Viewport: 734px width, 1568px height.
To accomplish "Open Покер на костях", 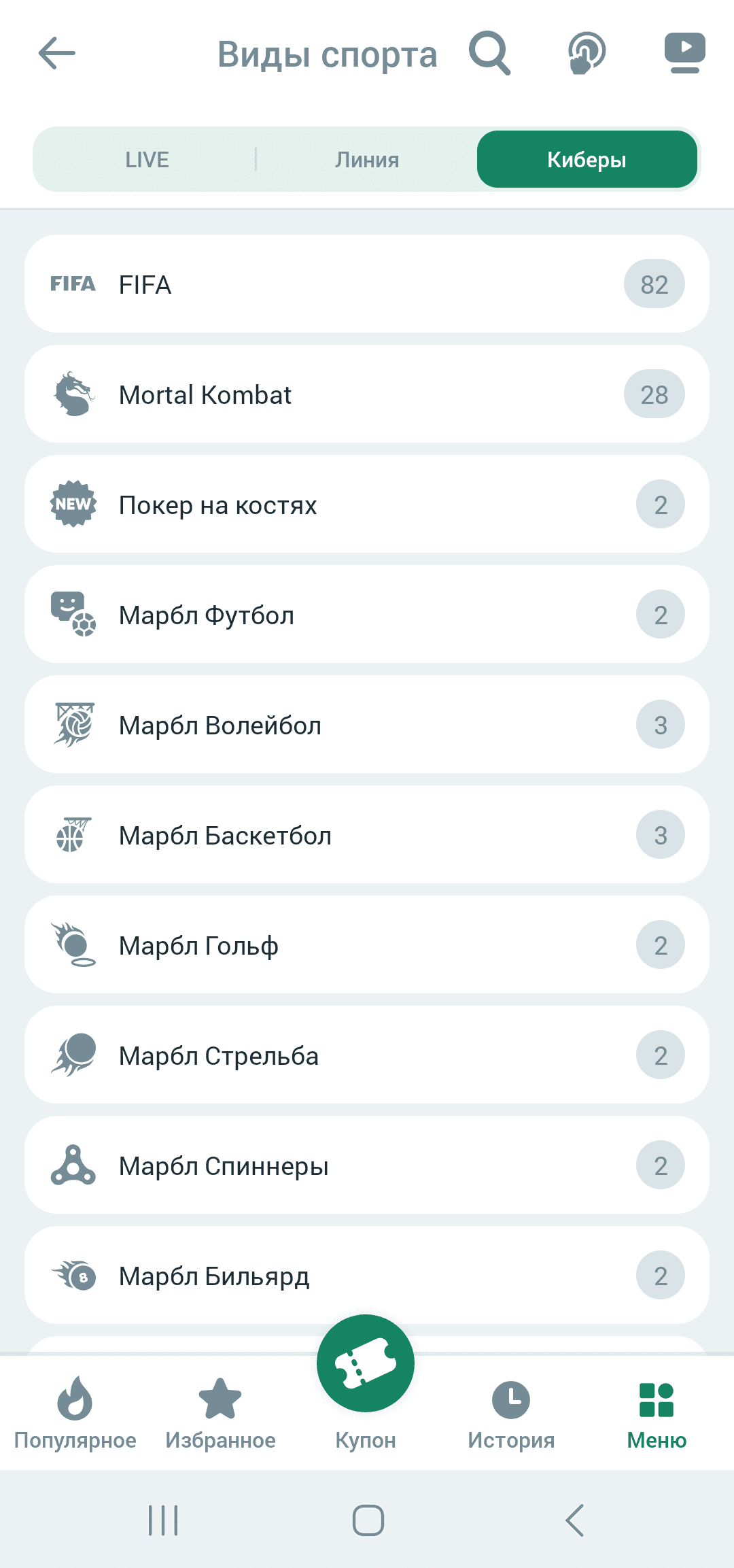I will point(367,505).
